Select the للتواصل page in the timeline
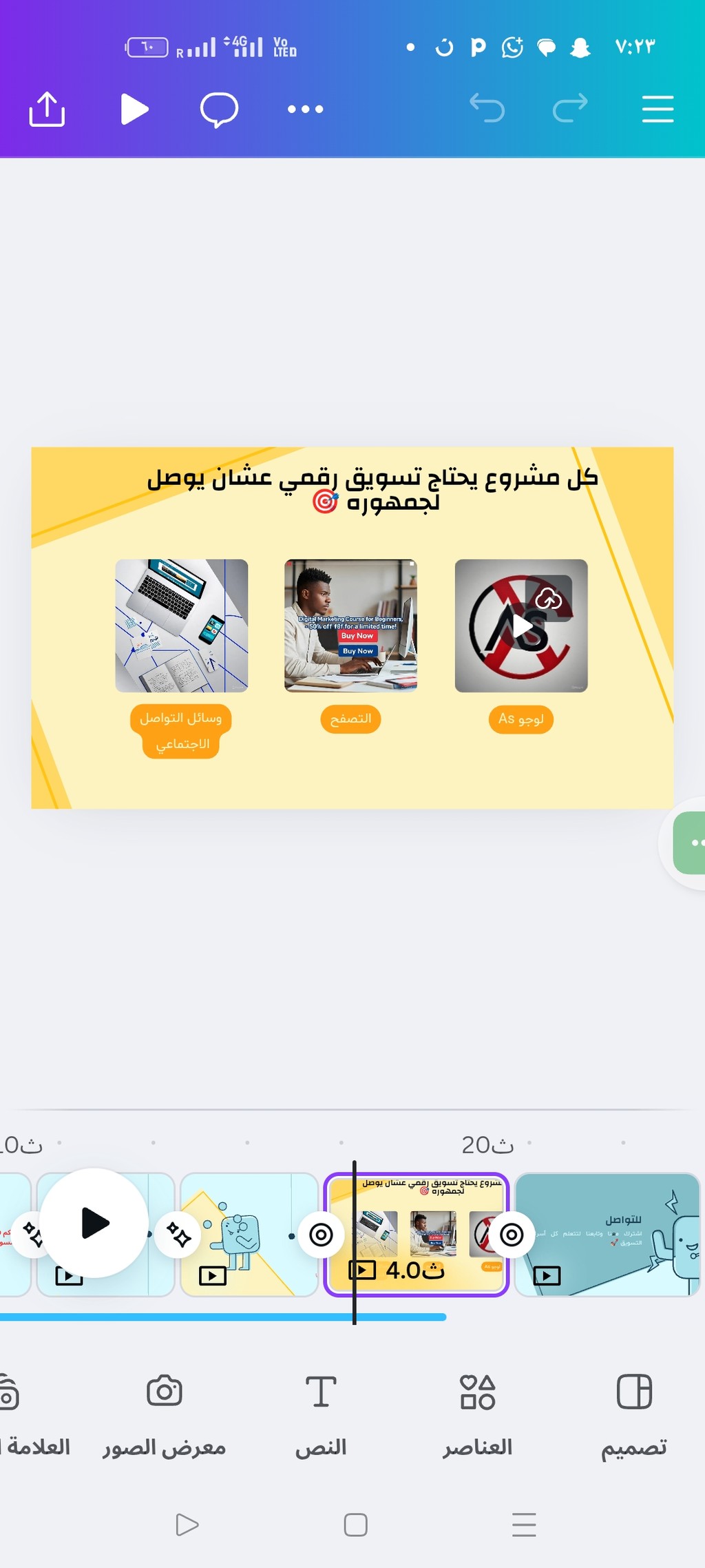 (606, 1235)
